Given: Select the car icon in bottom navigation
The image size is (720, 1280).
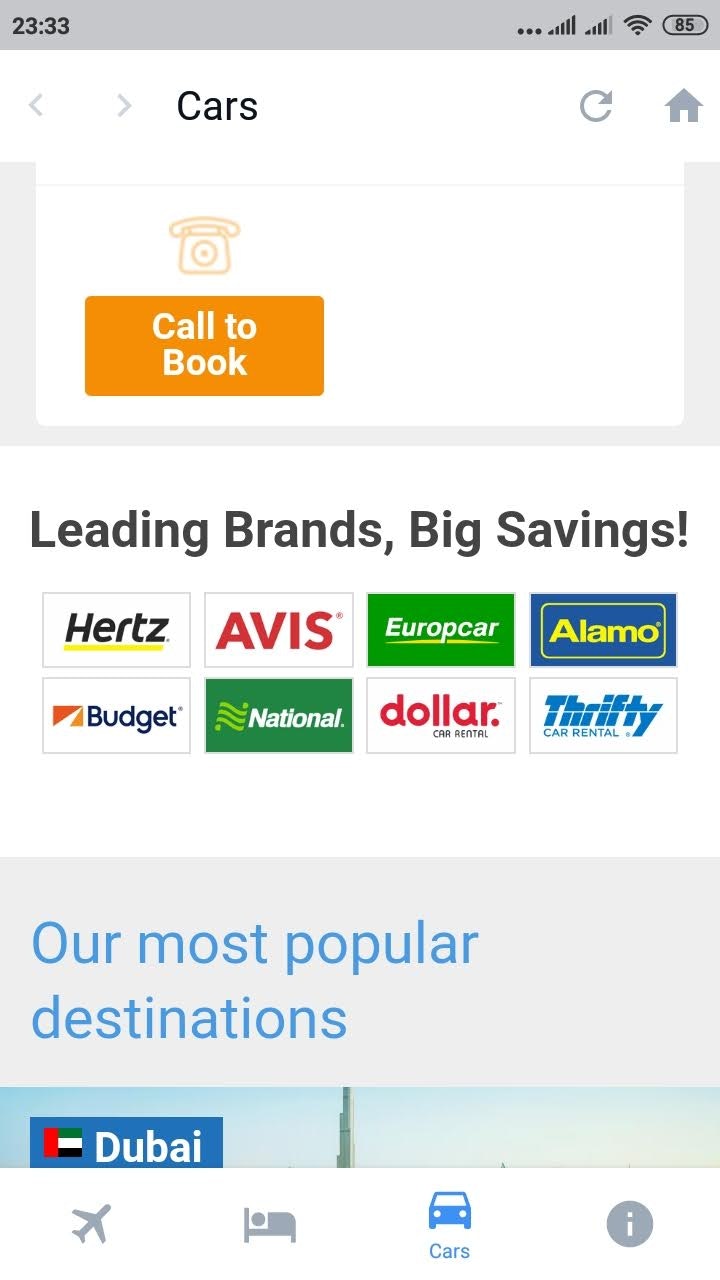Looking at the screenshot, I should [450, 1212].
